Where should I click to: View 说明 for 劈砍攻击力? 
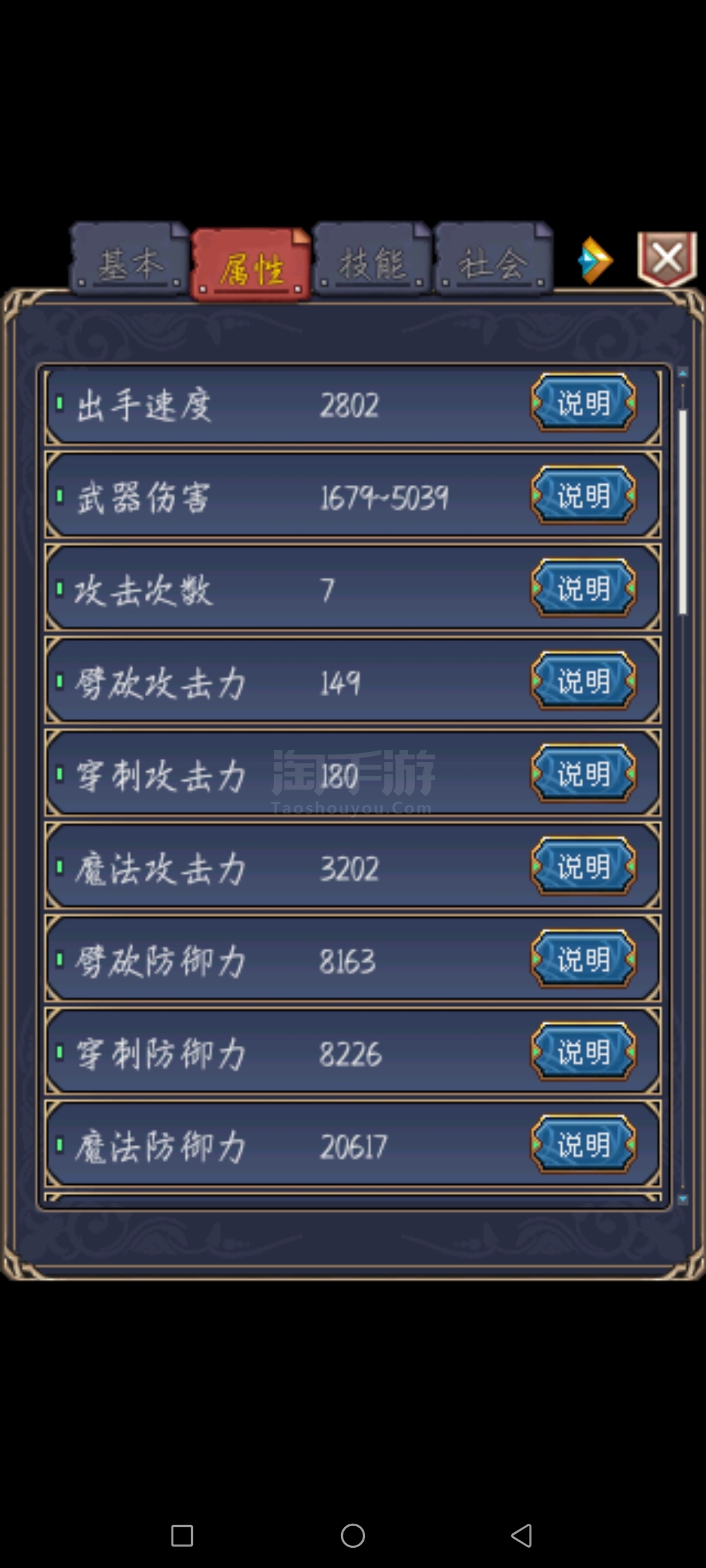583,681
